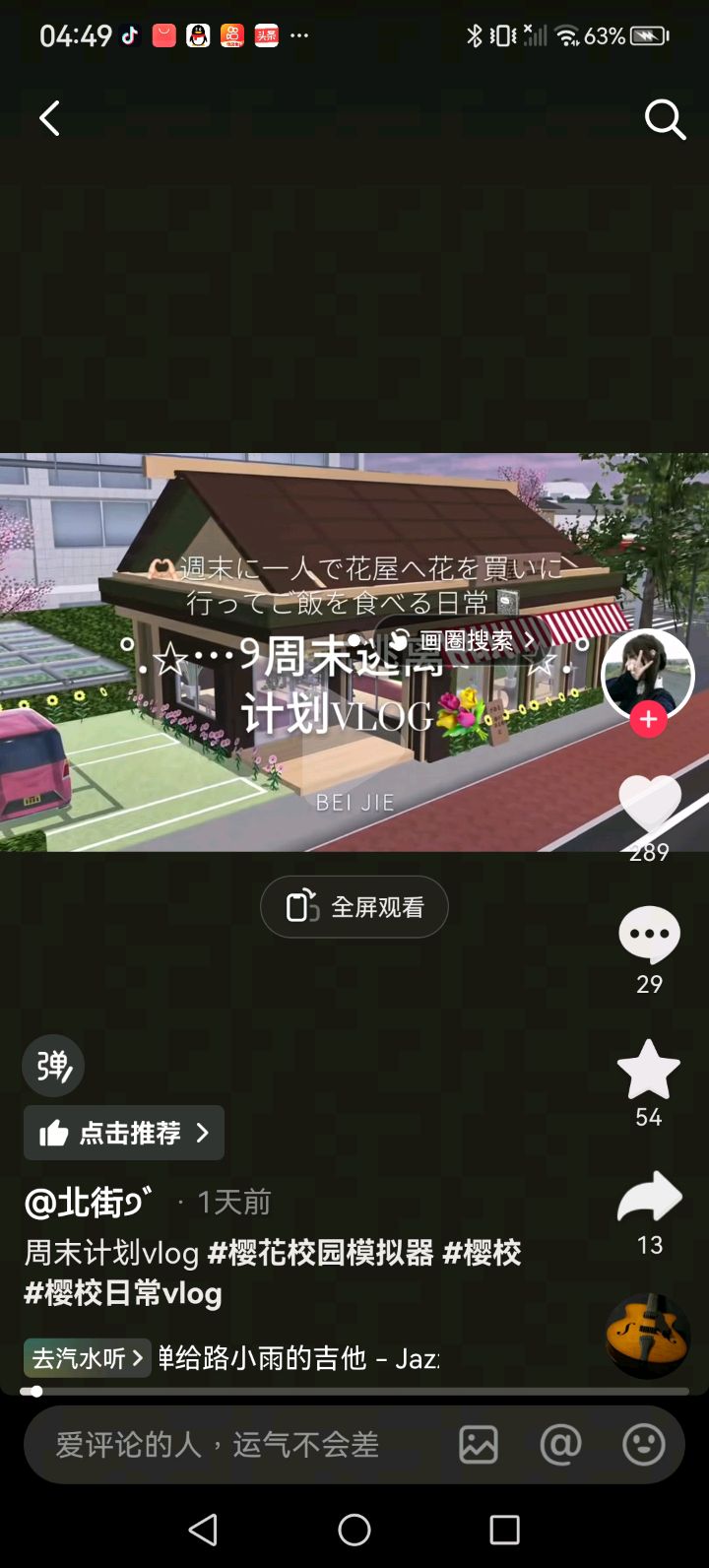Go back using the top-left arrow
The image size is (709, 1568).
[x=49, y=119]
